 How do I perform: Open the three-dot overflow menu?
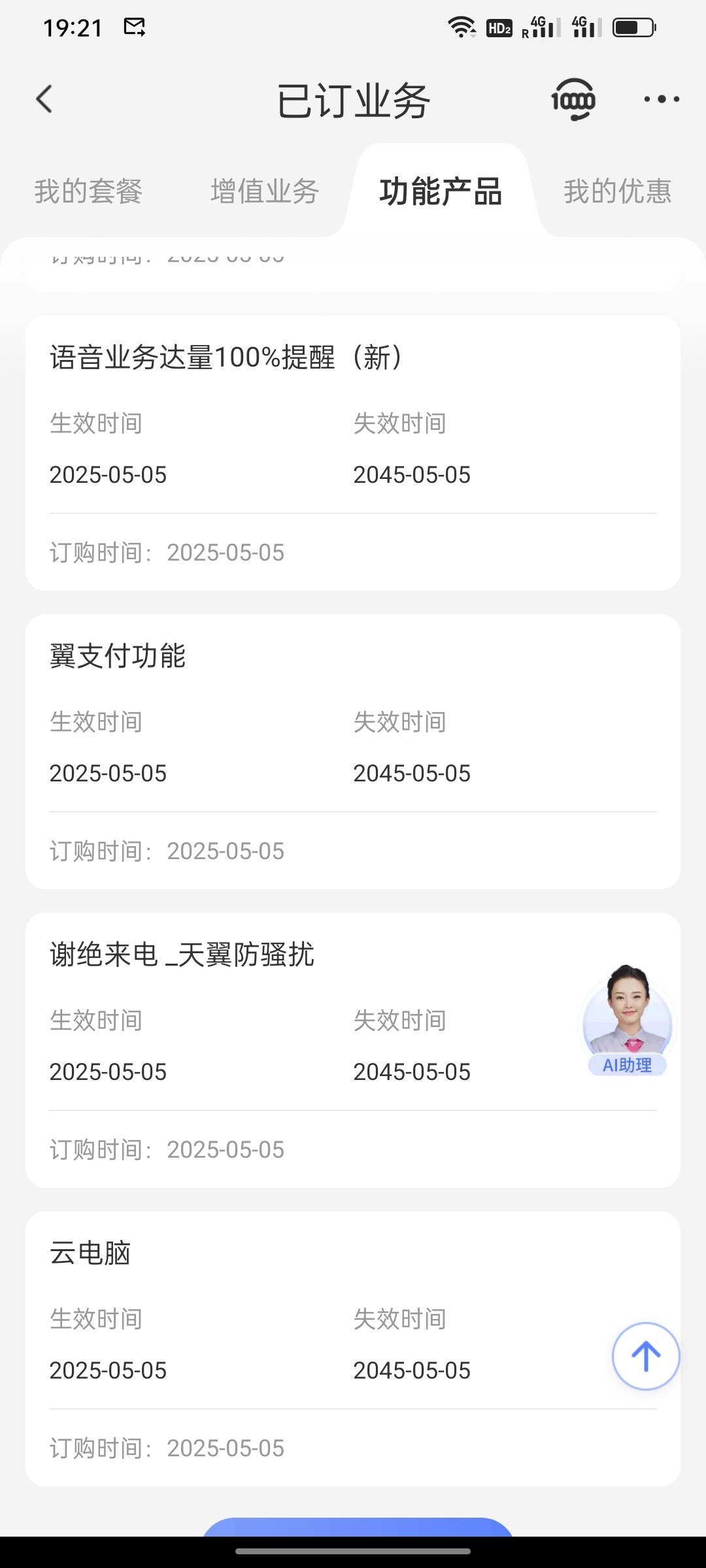pos(661,99)
